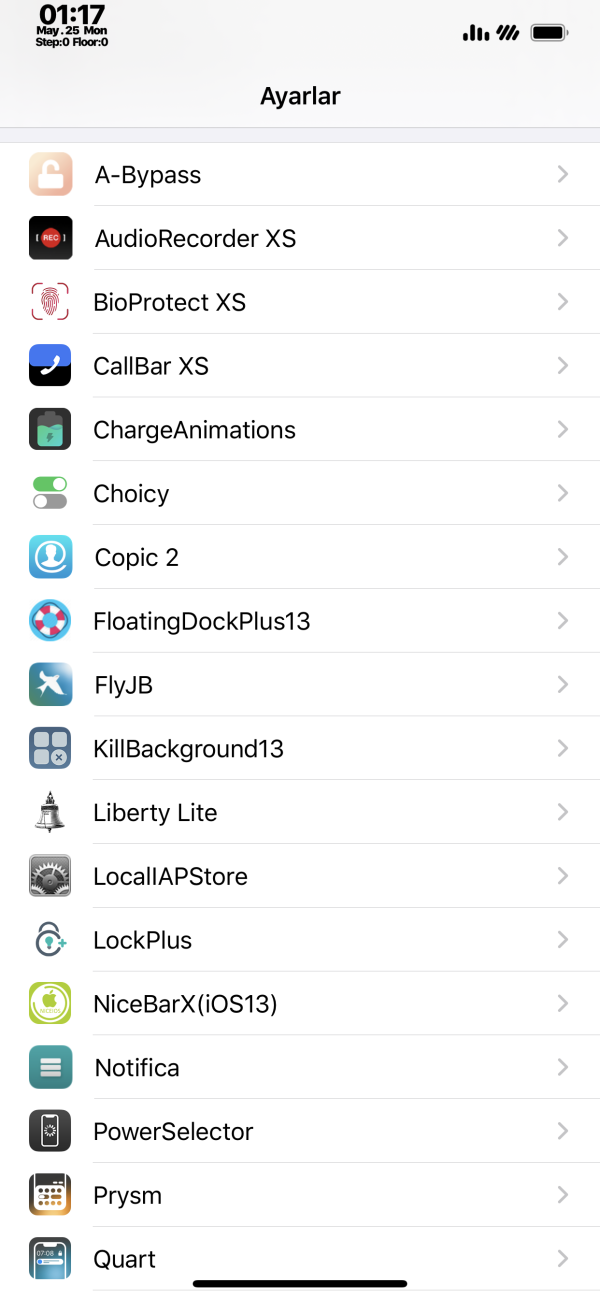Select the BioProtect XS row
The height and width of the screenshot is (1299, 600).
pyautogui.click(x=300, y=302)
